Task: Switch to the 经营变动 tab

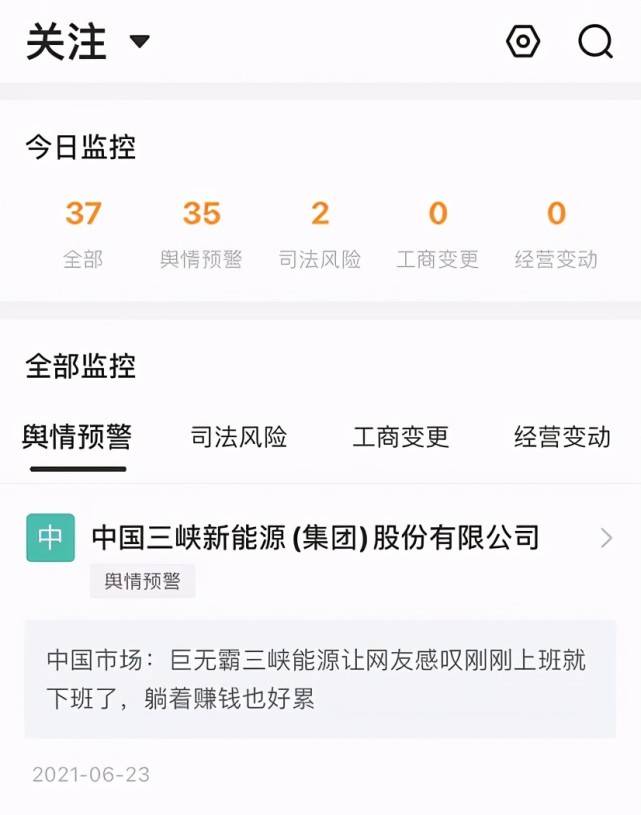Action: 562,437
